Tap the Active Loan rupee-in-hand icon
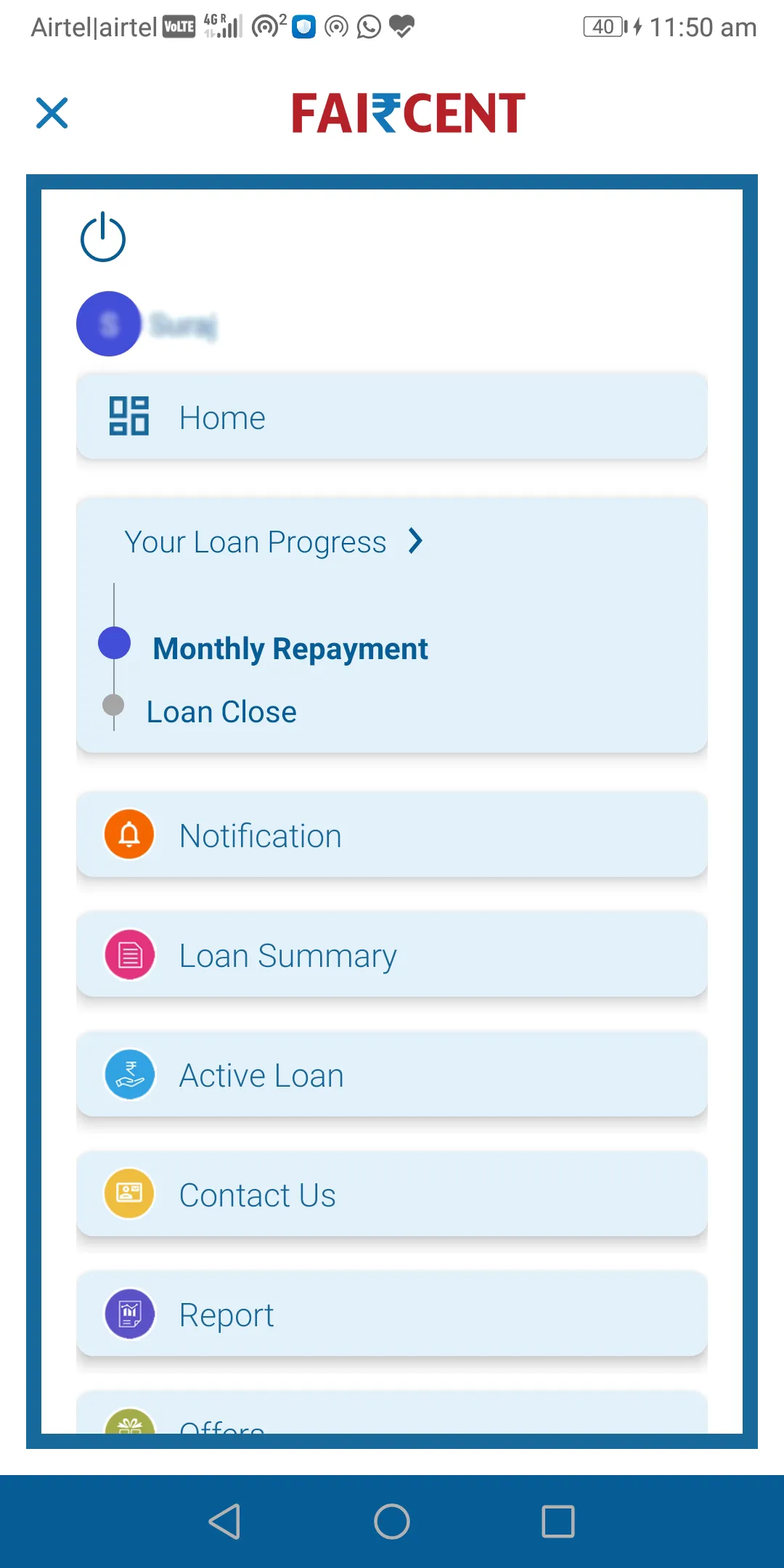This screenshot has height=1568, width=784. pos(128,1074)
